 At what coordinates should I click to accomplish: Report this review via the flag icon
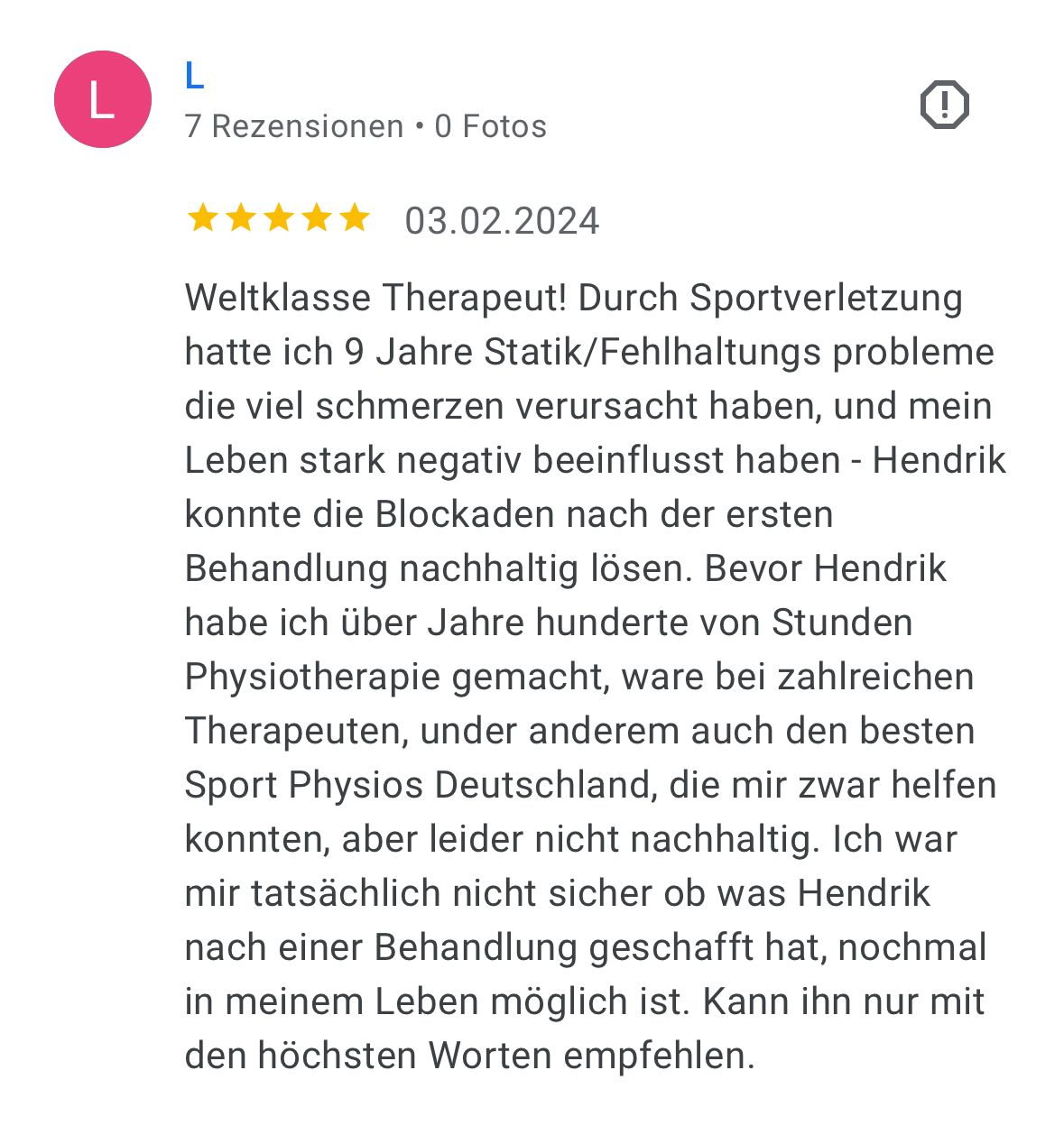tap(944, 105)
